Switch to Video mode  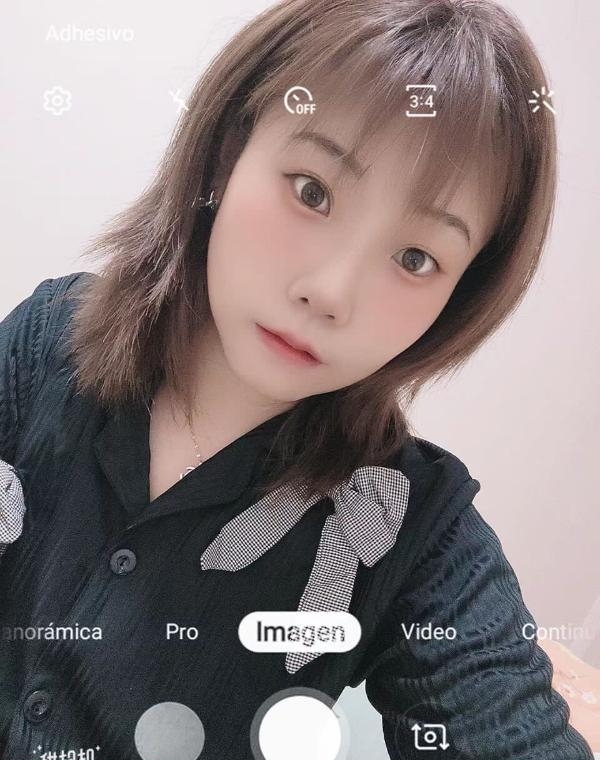[x=429, y=632]
